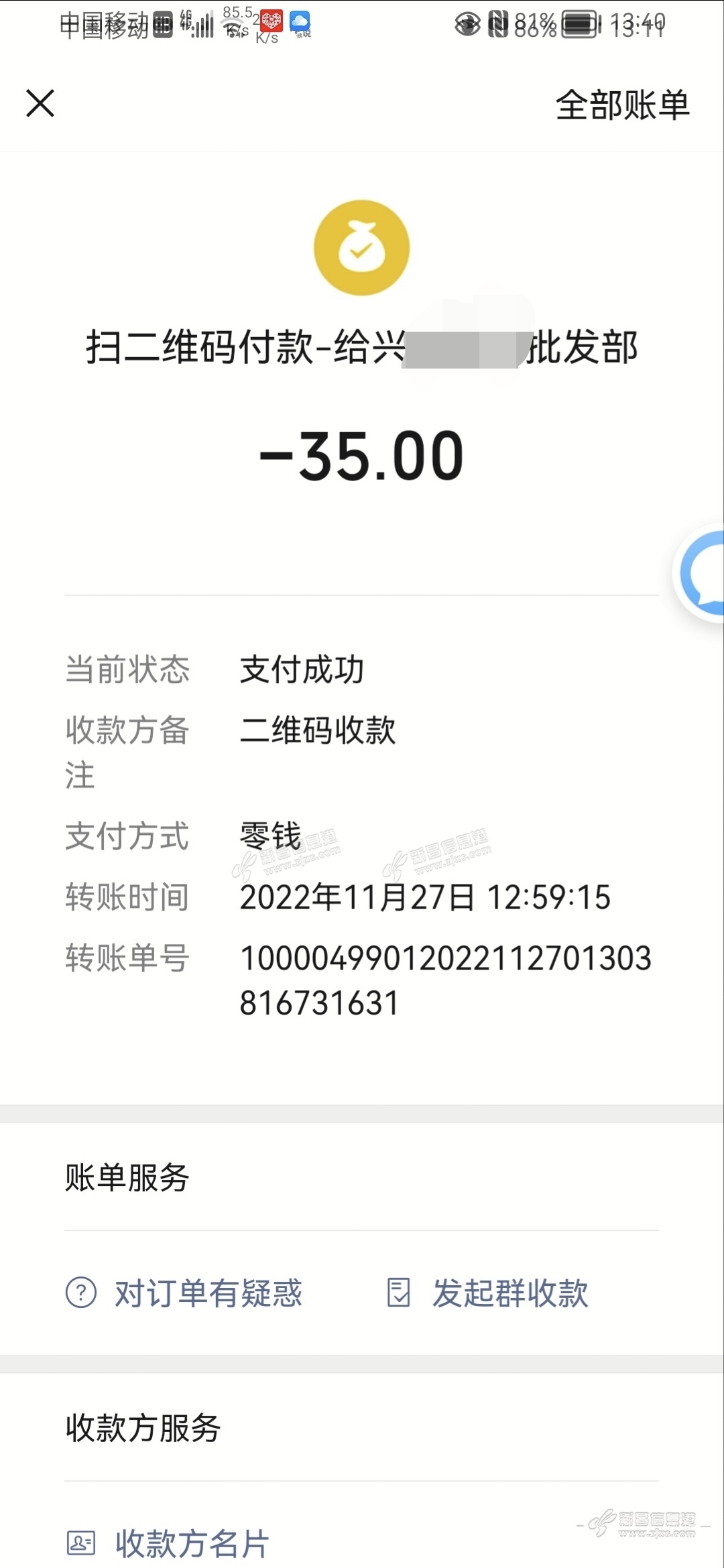
Task: Start 发起群收款 group collection
Action: [488, 1293]
